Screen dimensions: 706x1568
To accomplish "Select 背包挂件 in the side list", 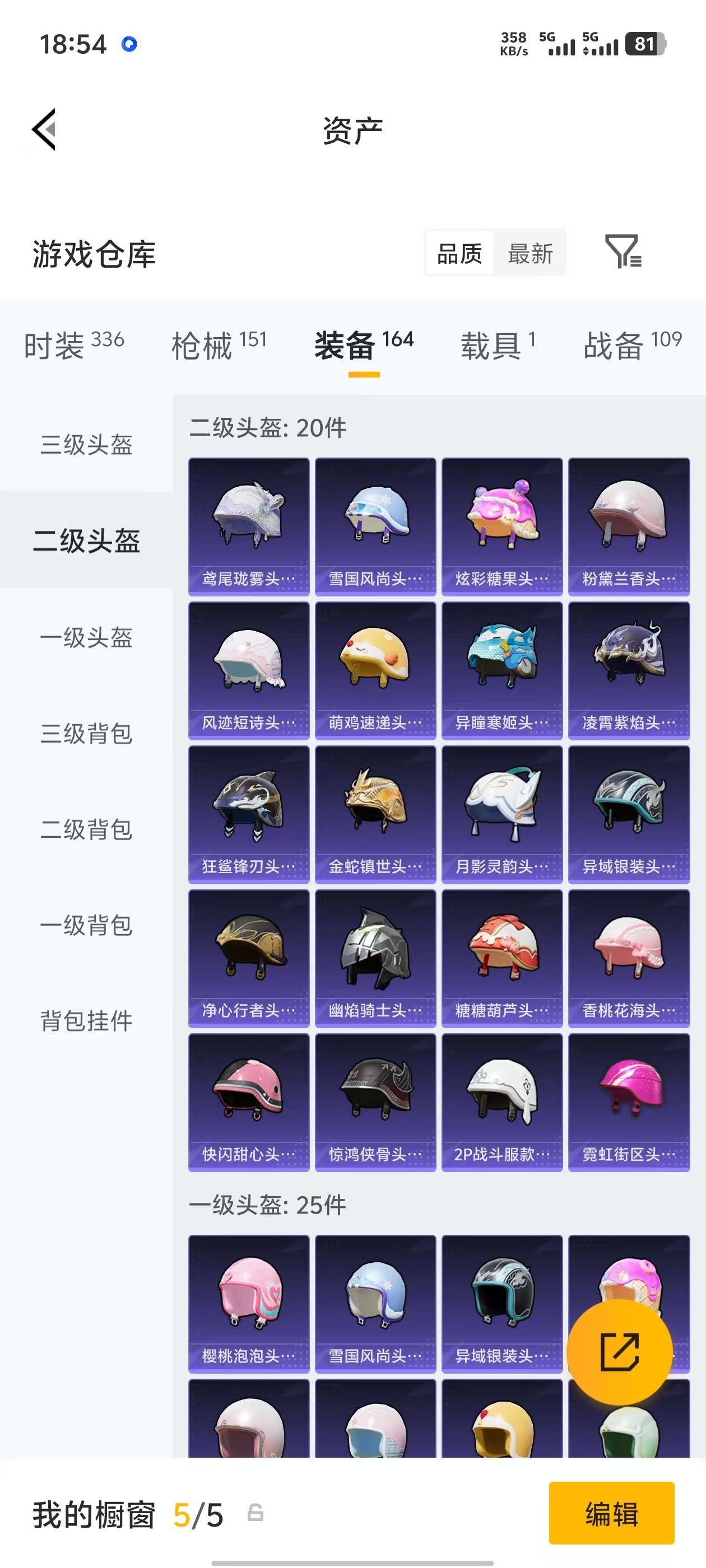I will 86,1021.
